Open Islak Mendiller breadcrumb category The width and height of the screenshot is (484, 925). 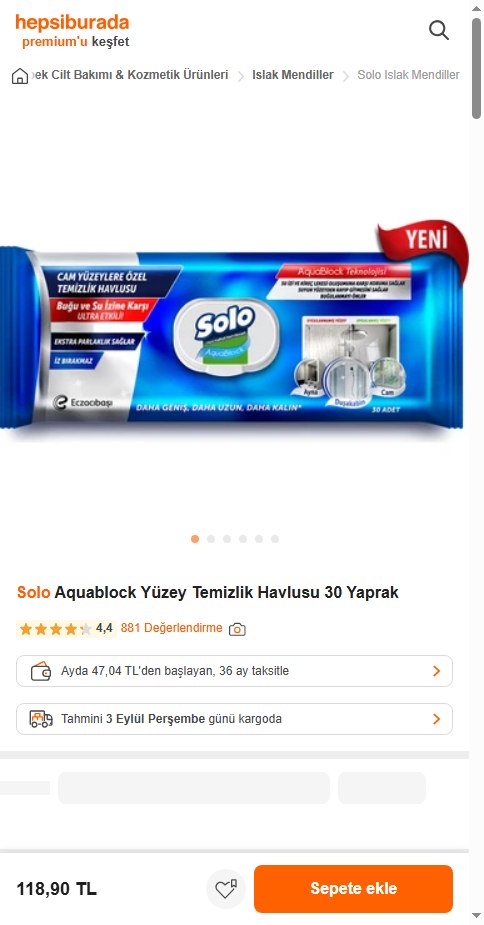pos(293,75)
